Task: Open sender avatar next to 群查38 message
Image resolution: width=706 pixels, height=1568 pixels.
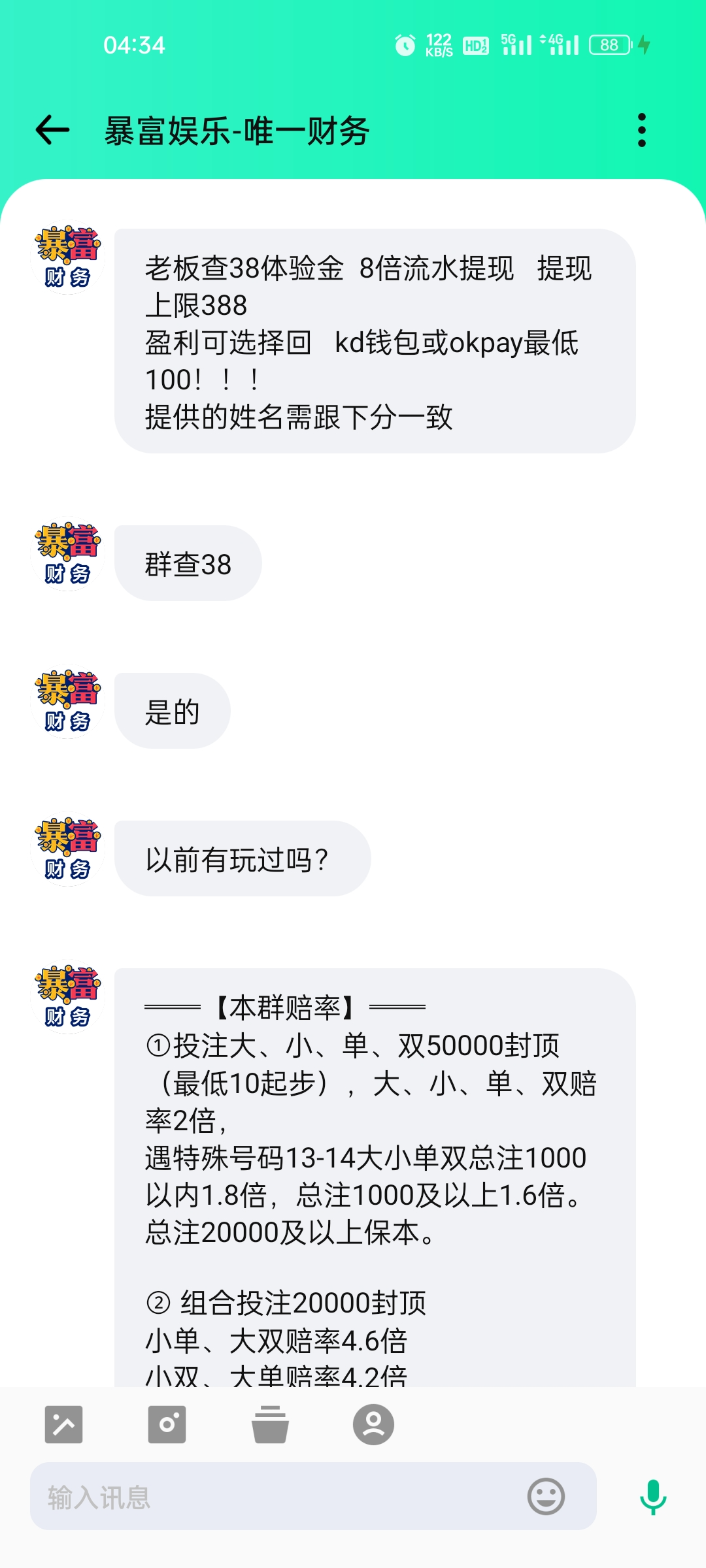Action: 68,554
